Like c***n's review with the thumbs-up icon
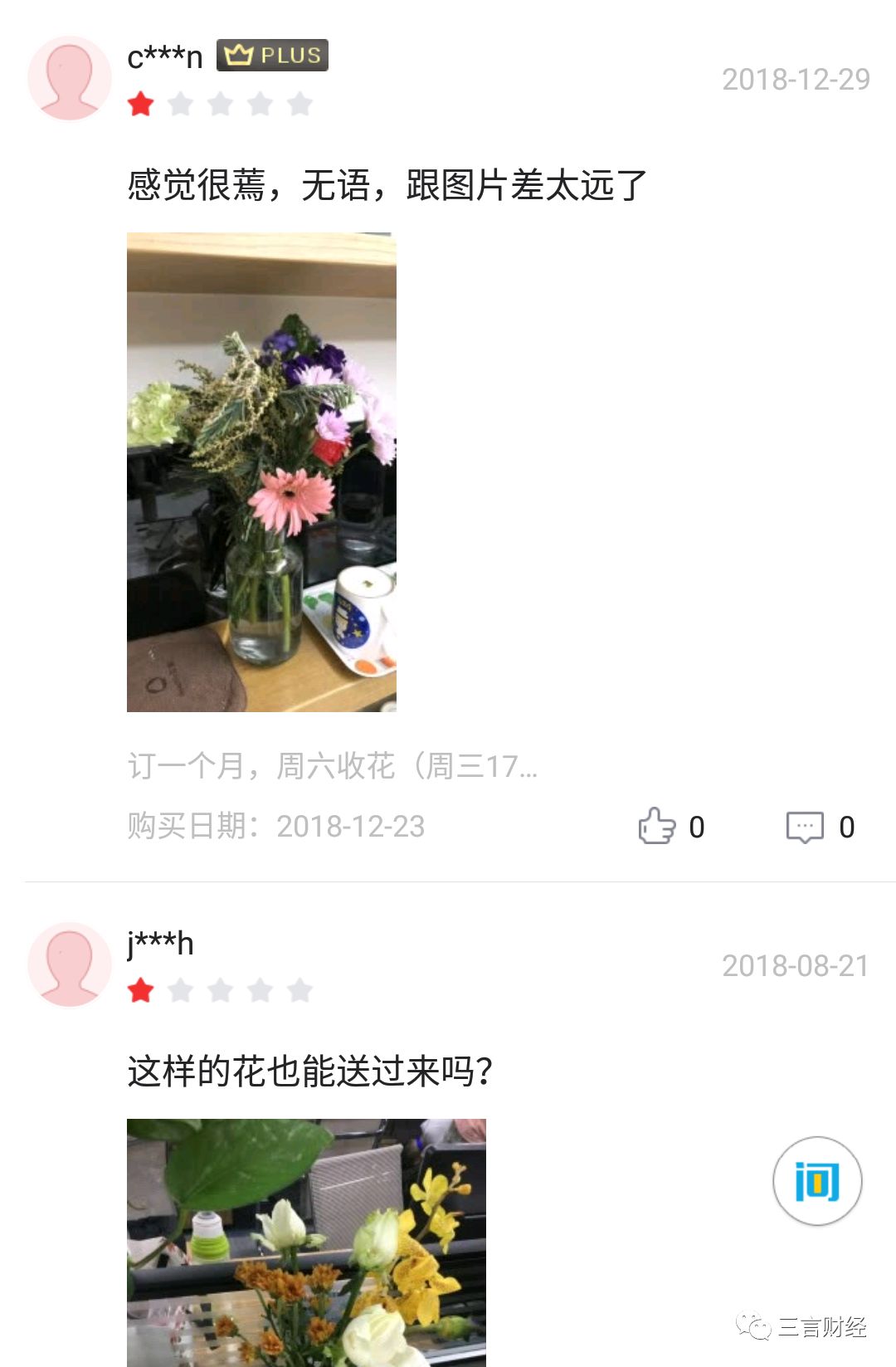Image resolution: width=896 pixels, height=1367 pixels. (x=657, y=826)
